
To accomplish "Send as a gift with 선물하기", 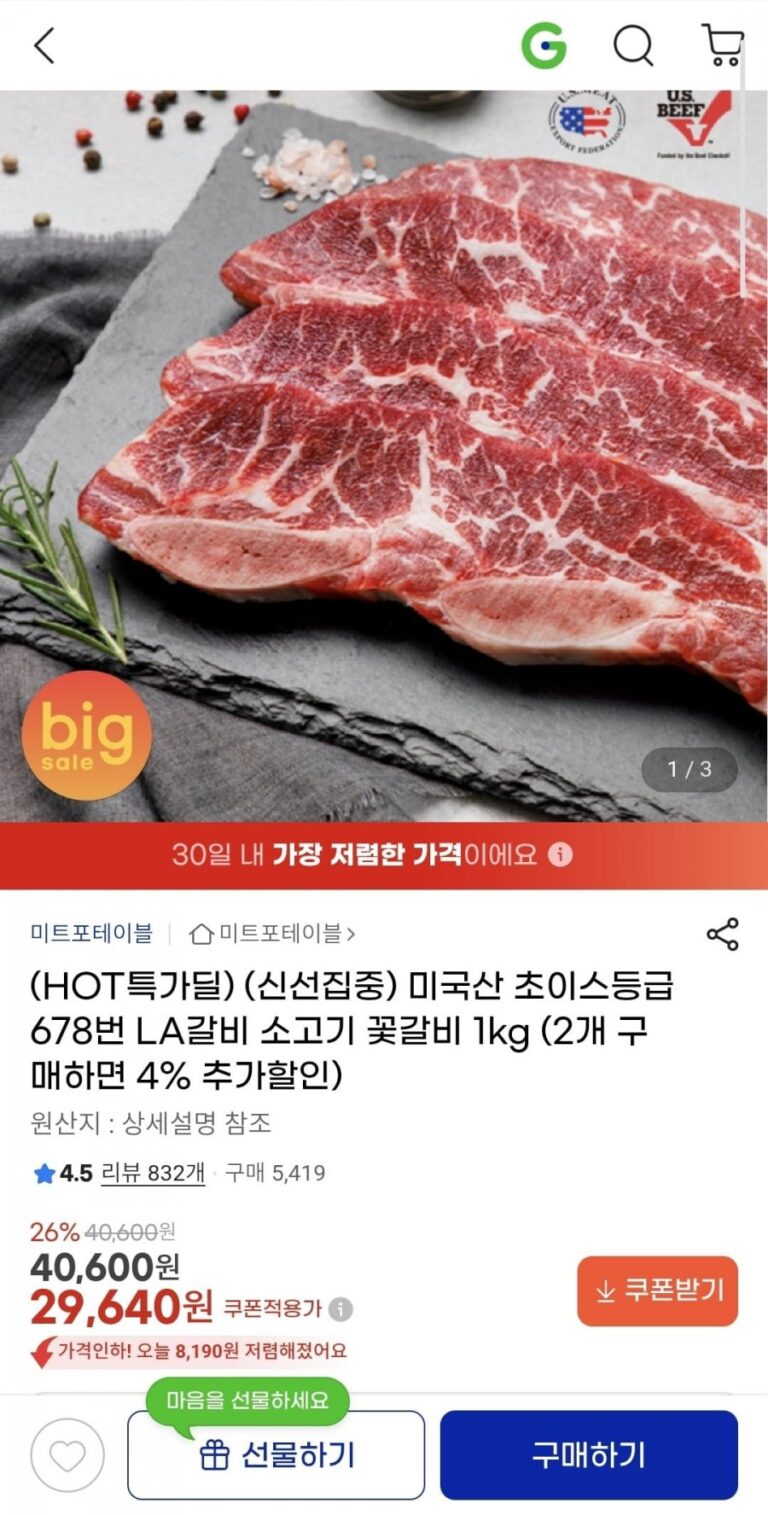I will (x=276, y=1456).
